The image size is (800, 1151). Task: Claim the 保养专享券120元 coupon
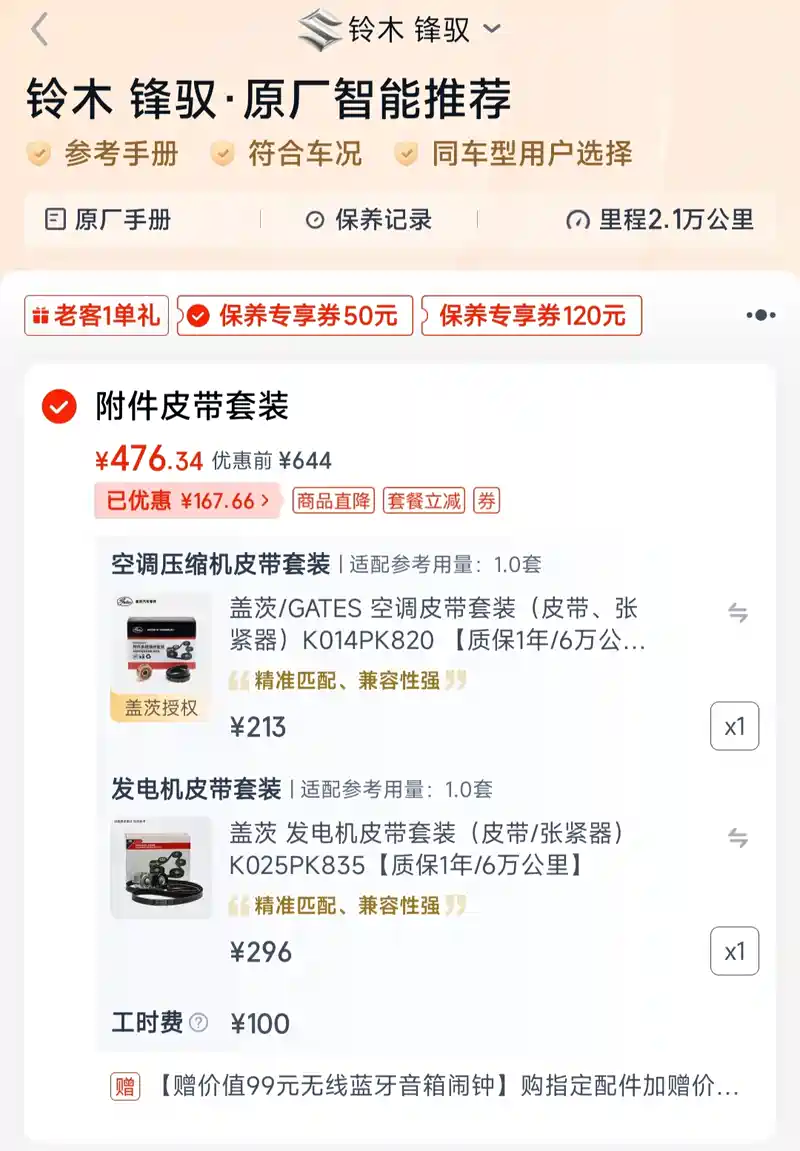pyautogui.click(x=532, y=316)
